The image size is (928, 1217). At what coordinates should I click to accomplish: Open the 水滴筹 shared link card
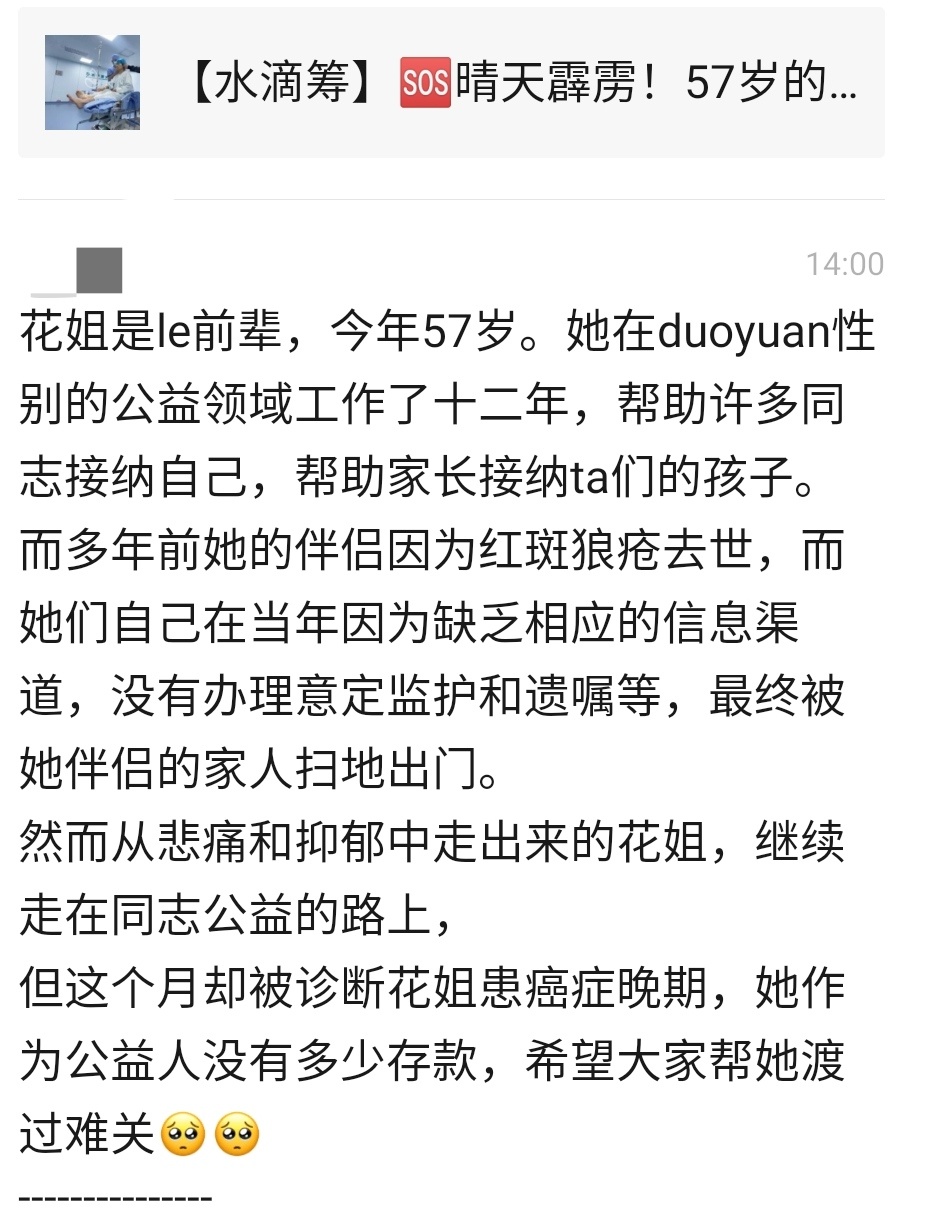pos(450,84)
